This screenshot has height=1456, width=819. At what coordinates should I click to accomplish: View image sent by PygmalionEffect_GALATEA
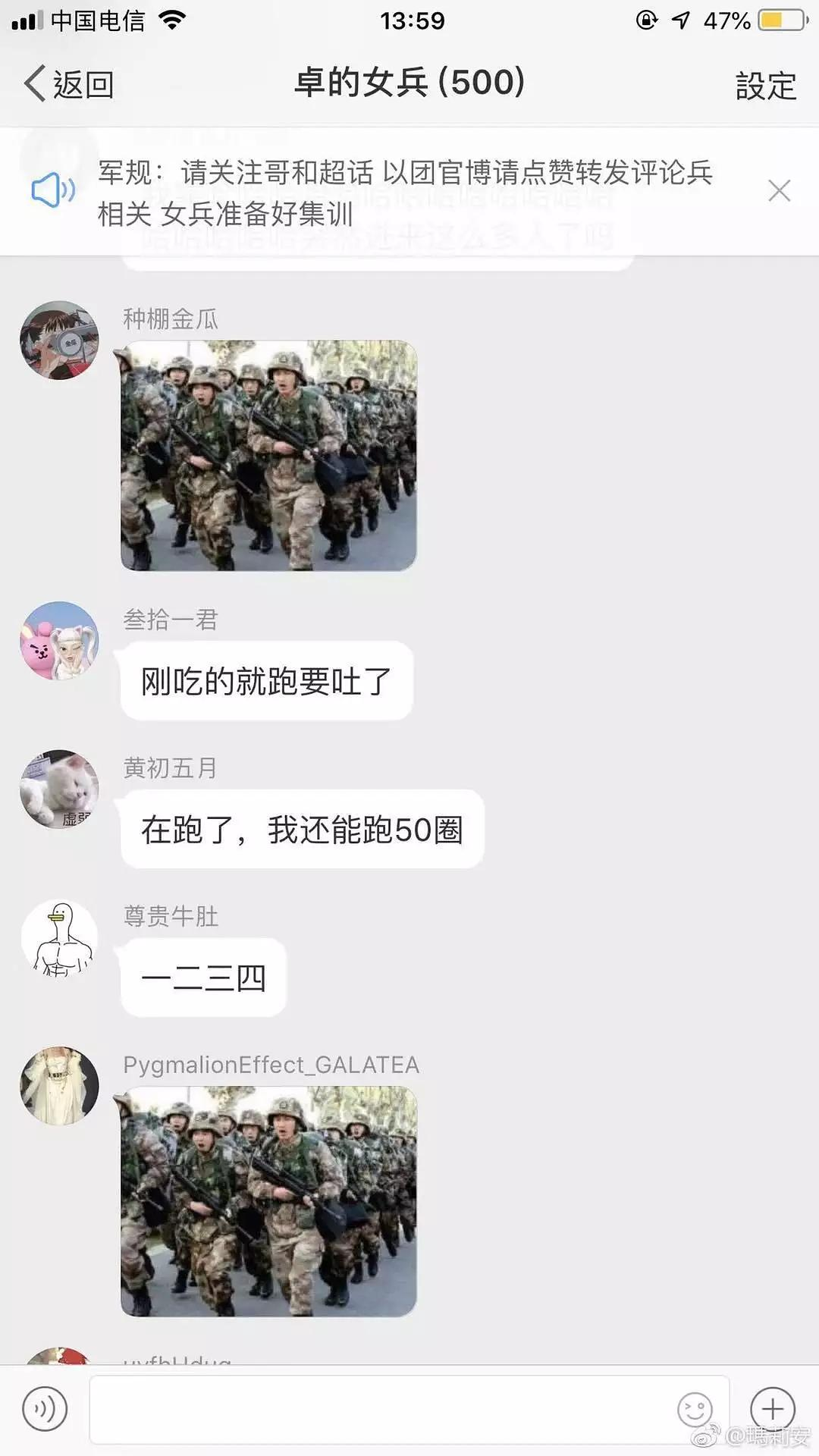(x=268, y=1201)
